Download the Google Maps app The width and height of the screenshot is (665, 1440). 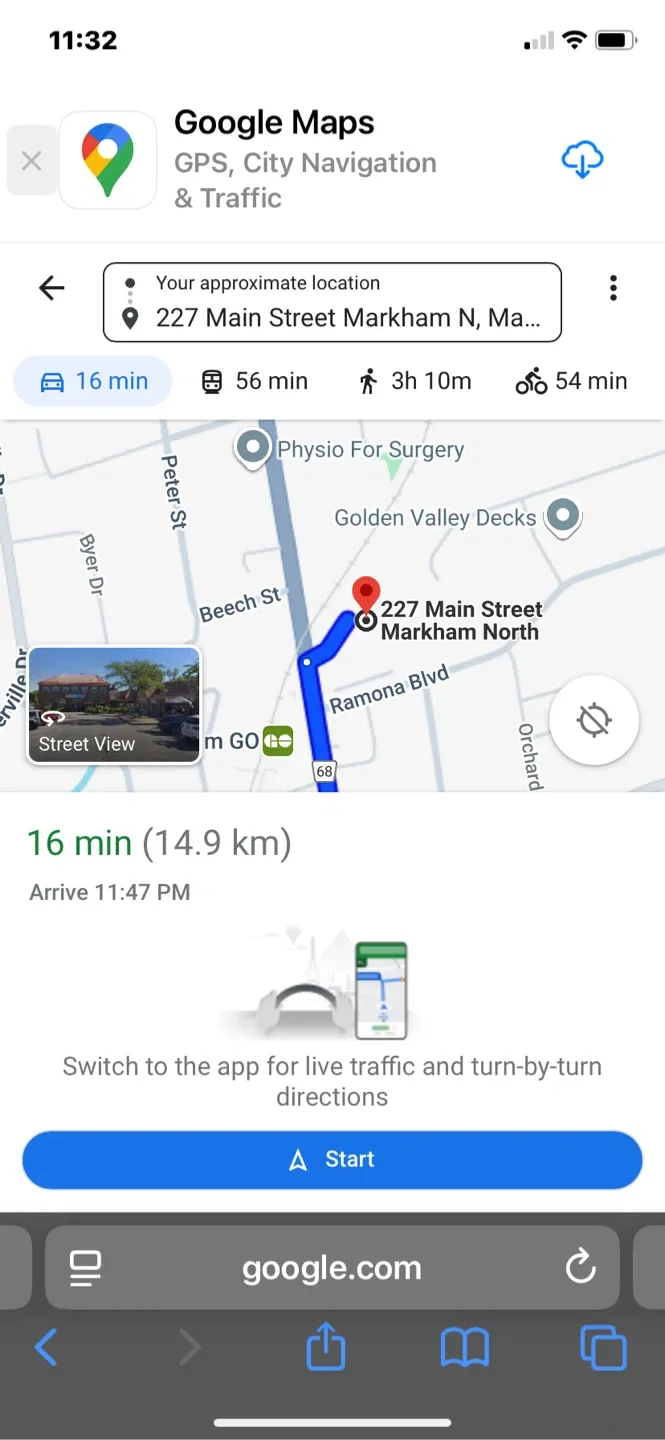(582, 160)
